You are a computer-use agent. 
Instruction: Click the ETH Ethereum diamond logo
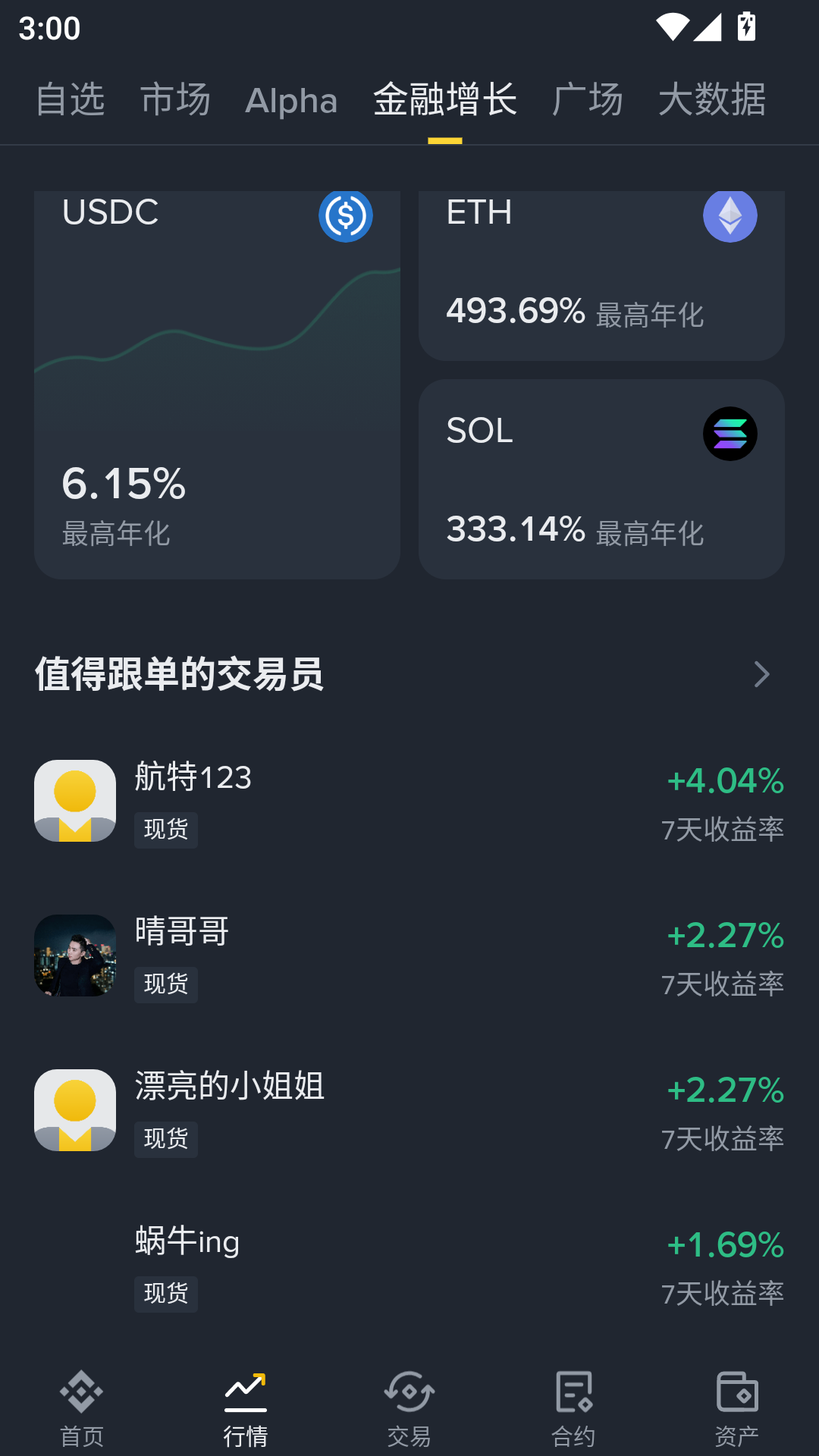(730, 215)
